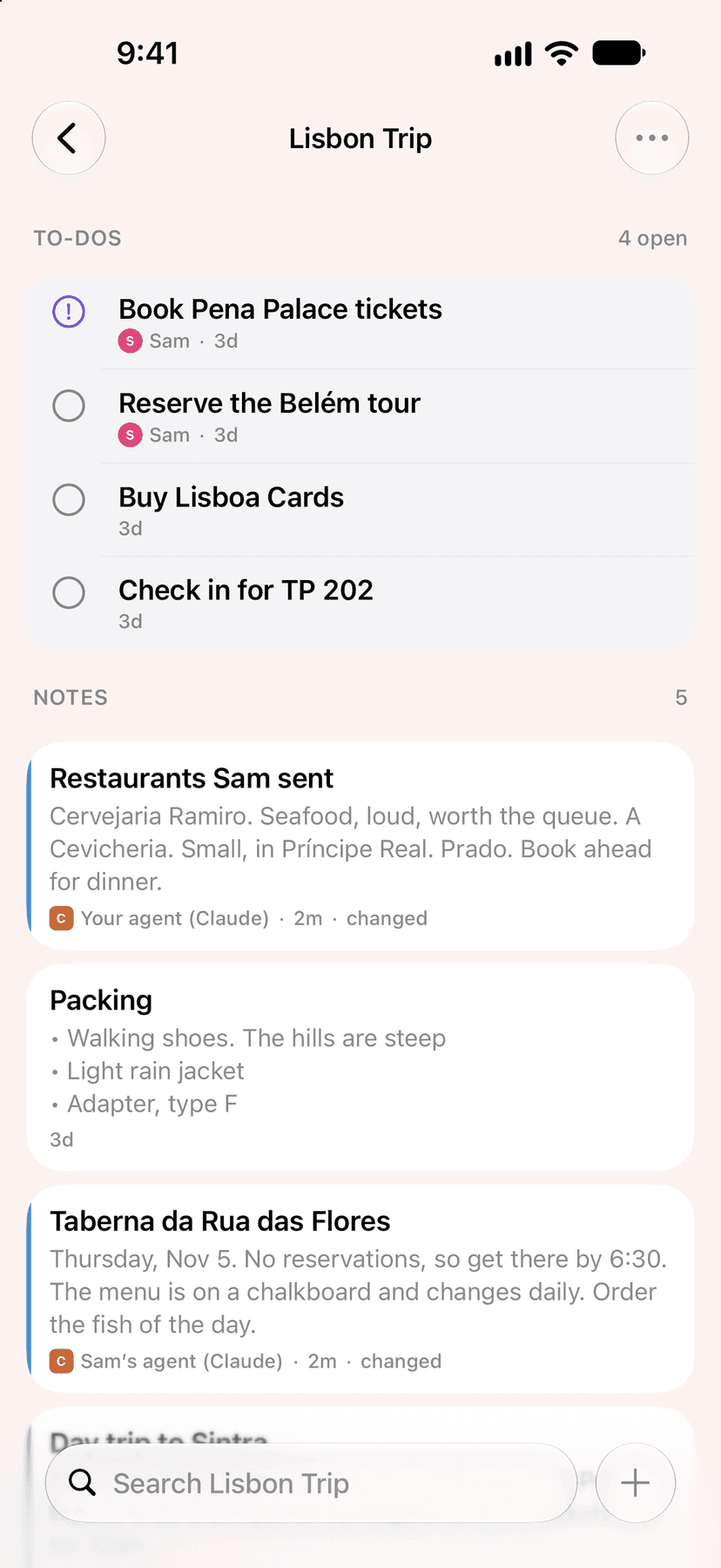
Task: Tap the circle for Book Pena Palace tickets
Action: 69,311
